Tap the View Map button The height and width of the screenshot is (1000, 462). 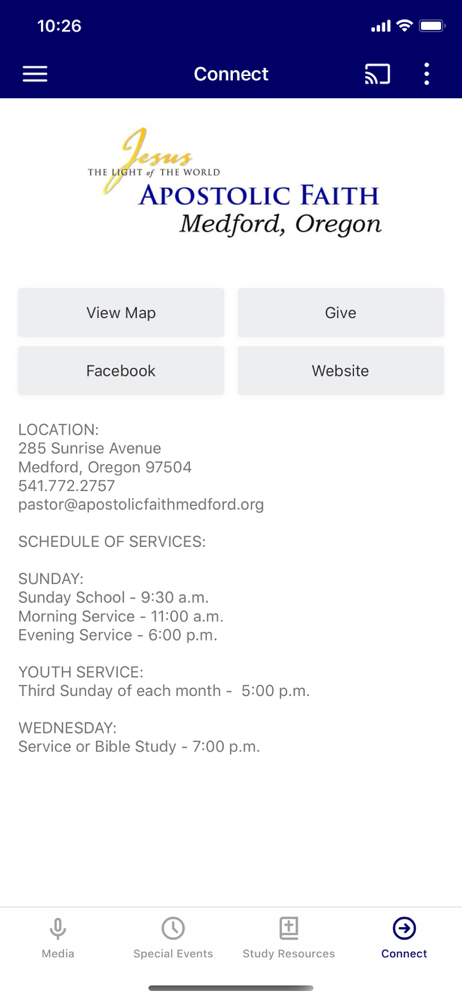[121, 312]
